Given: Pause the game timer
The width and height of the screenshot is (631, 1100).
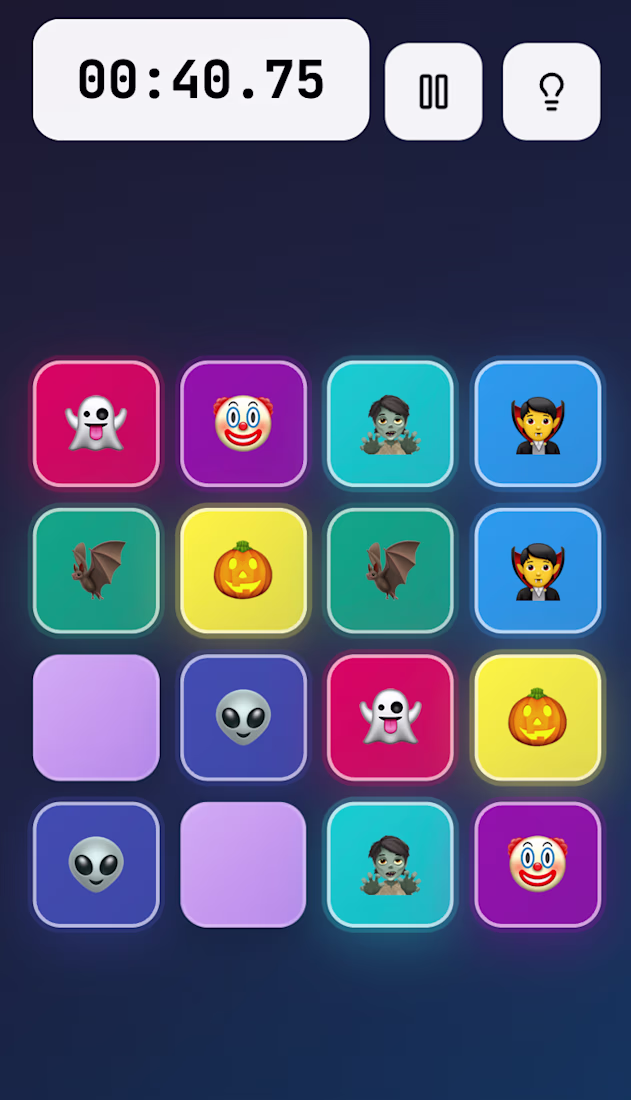Looking at the screenshot, I should (x=433, y=91).
